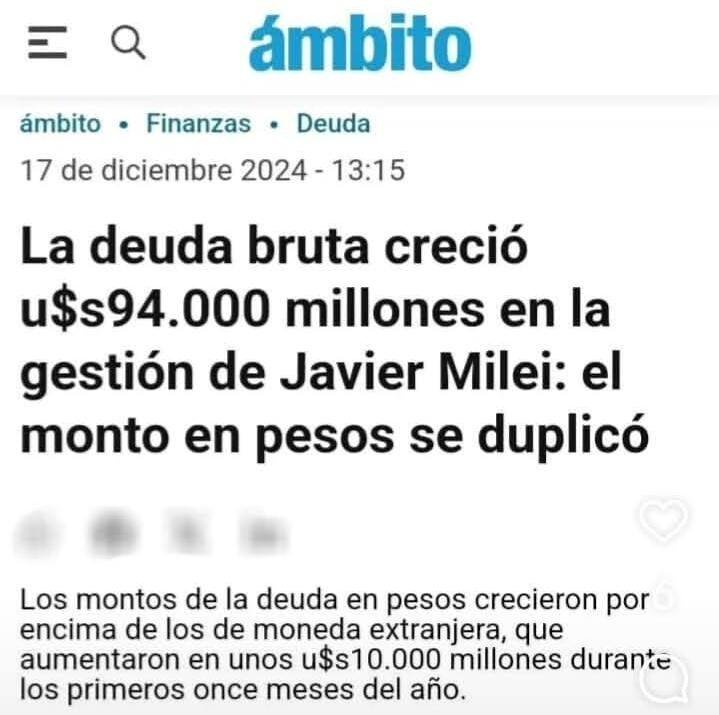Like this post with the heart
Image resolution: width=719 pixels, height=715 pixels.
664,520
